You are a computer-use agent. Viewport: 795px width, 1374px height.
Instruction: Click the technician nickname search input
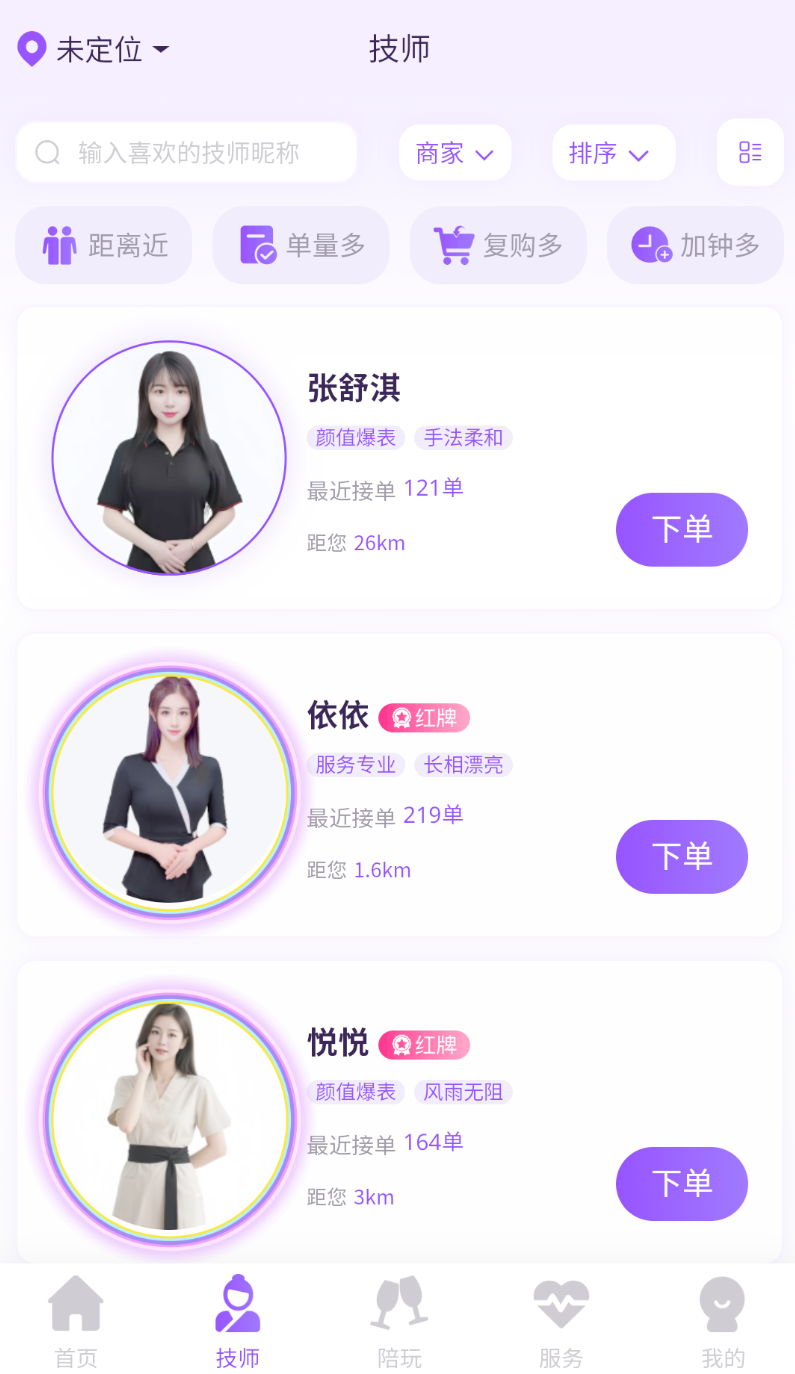(x=186, y=152)
